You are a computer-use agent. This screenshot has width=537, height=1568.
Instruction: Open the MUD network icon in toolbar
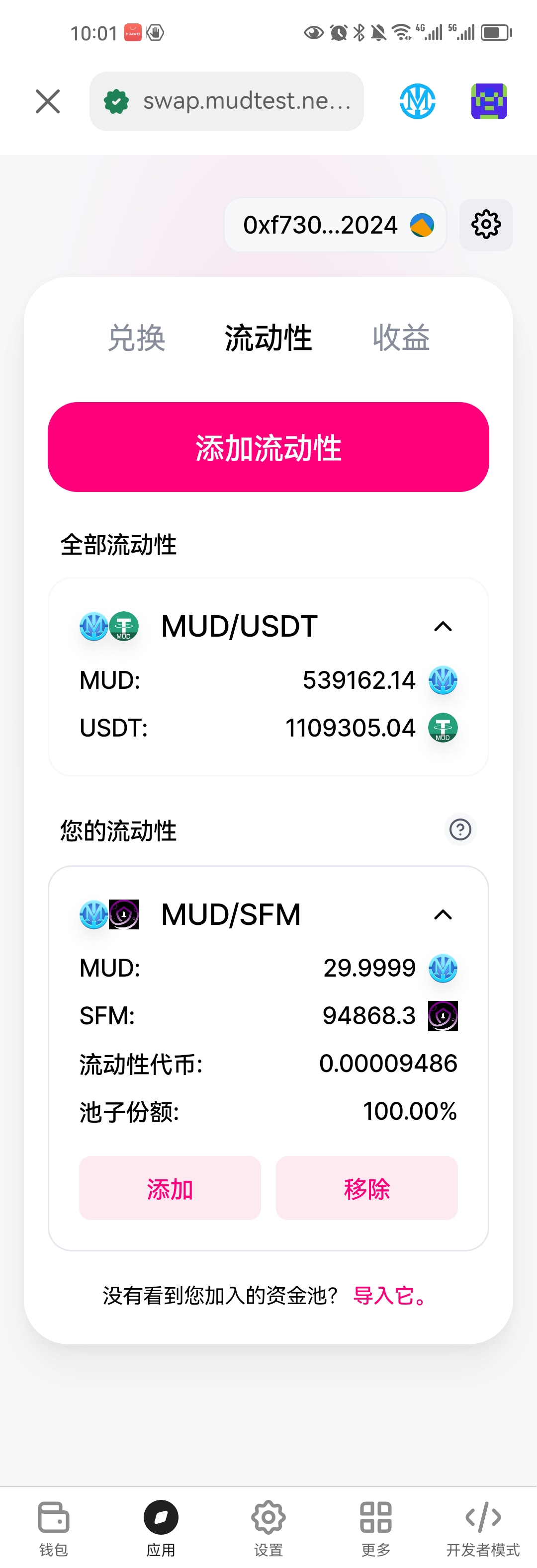pos(417,101)
